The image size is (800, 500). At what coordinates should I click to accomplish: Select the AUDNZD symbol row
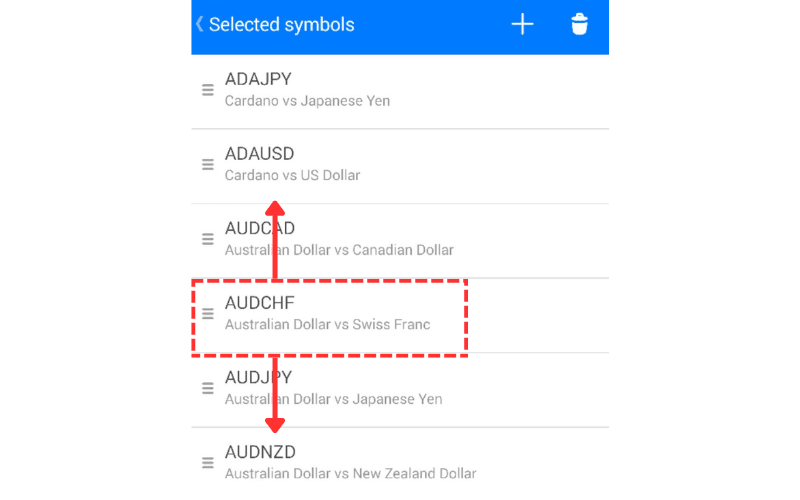400,462
